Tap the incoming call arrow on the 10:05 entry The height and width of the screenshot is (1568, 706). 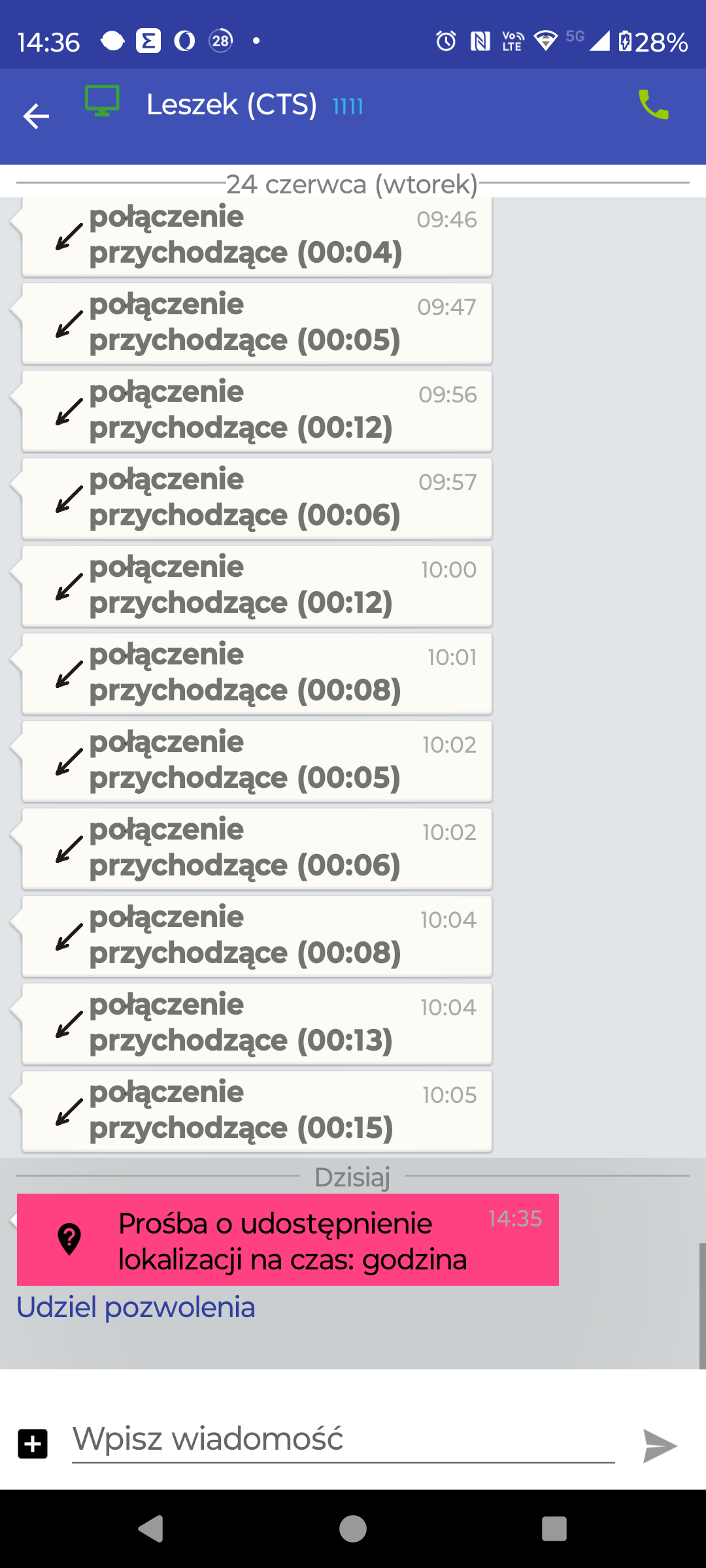[x=67, y=1111]
